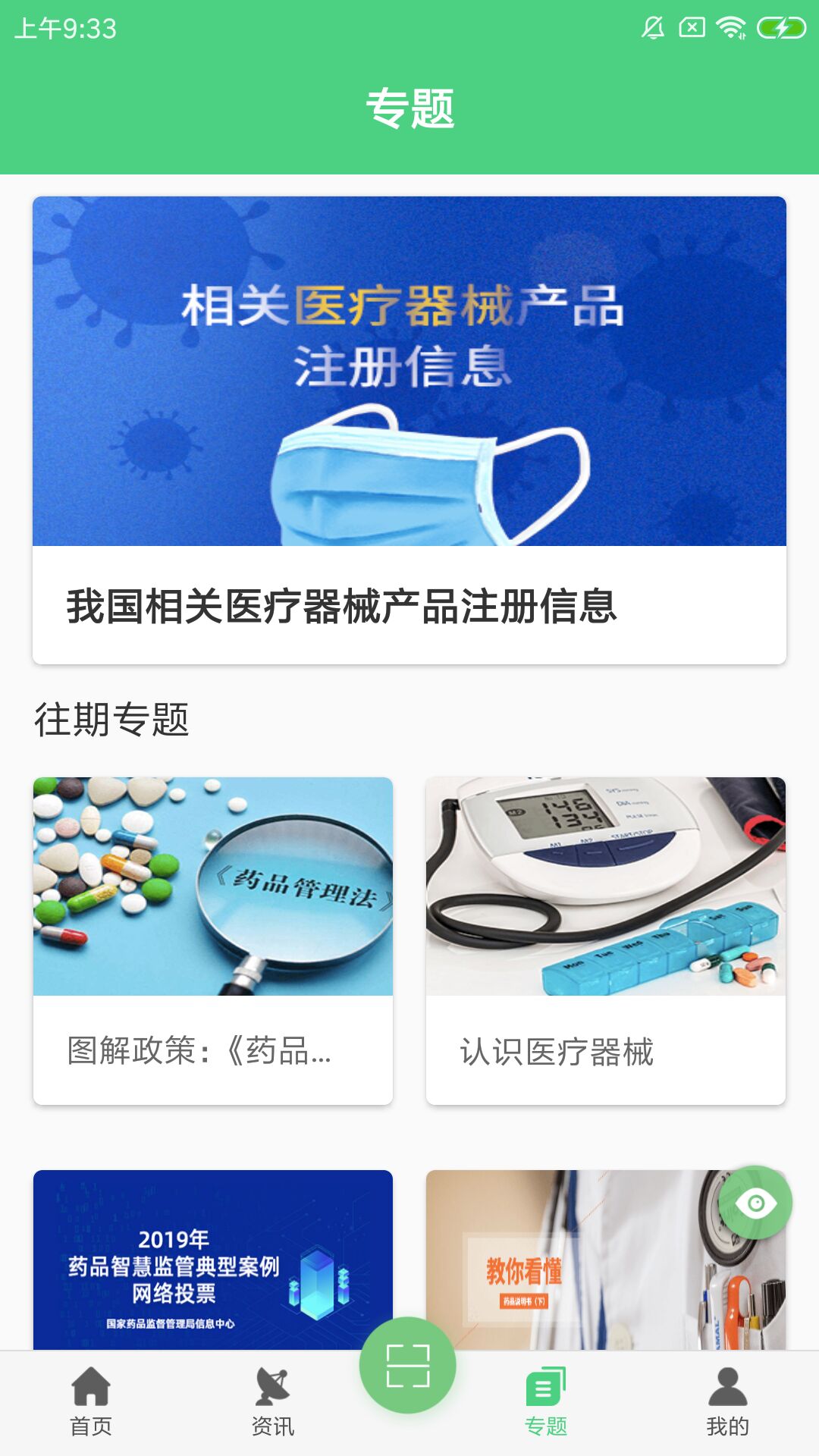
Task: Tap the floating green eye button
Action: tap(755, 1203)
